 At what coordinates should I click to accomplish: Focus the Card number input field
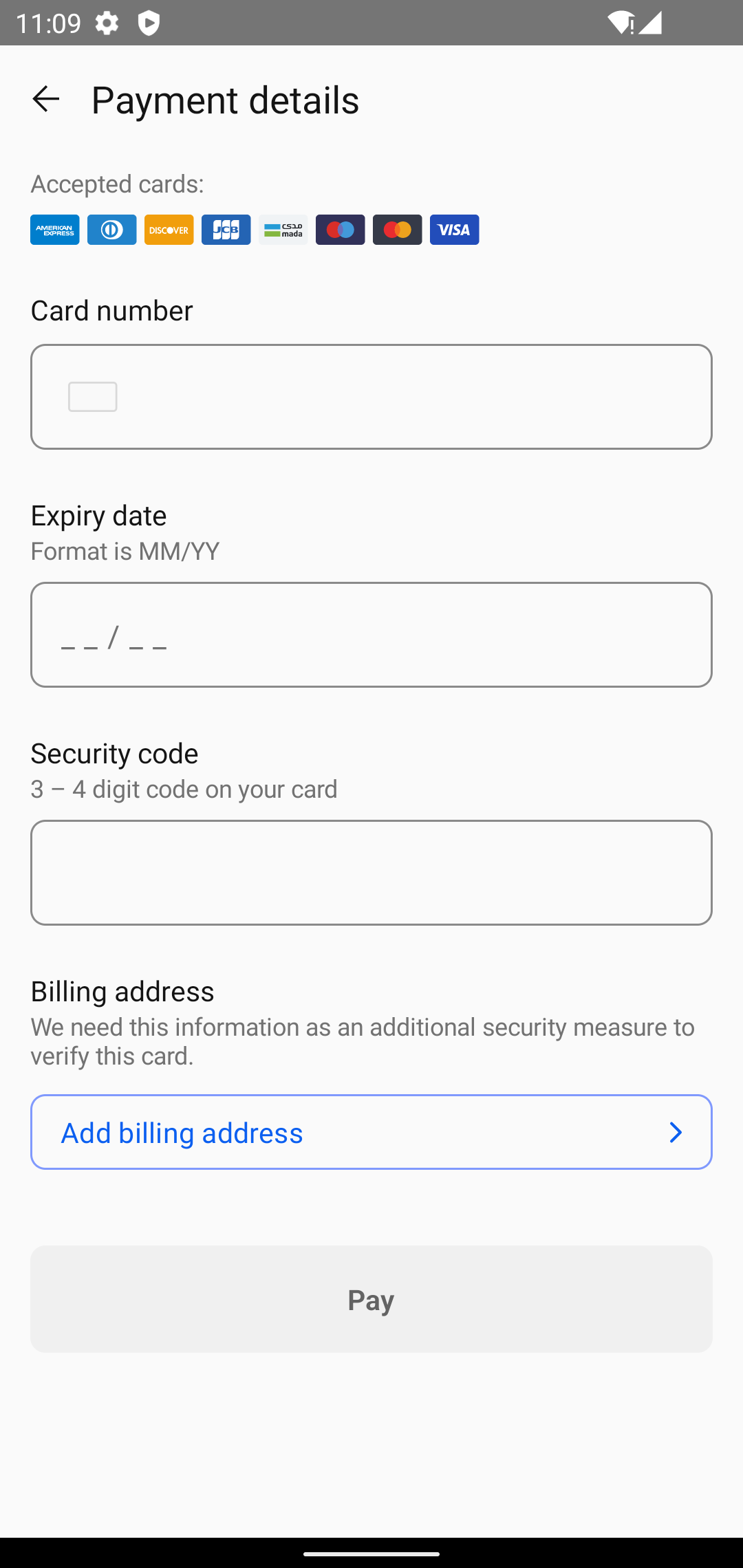[371, 396]
